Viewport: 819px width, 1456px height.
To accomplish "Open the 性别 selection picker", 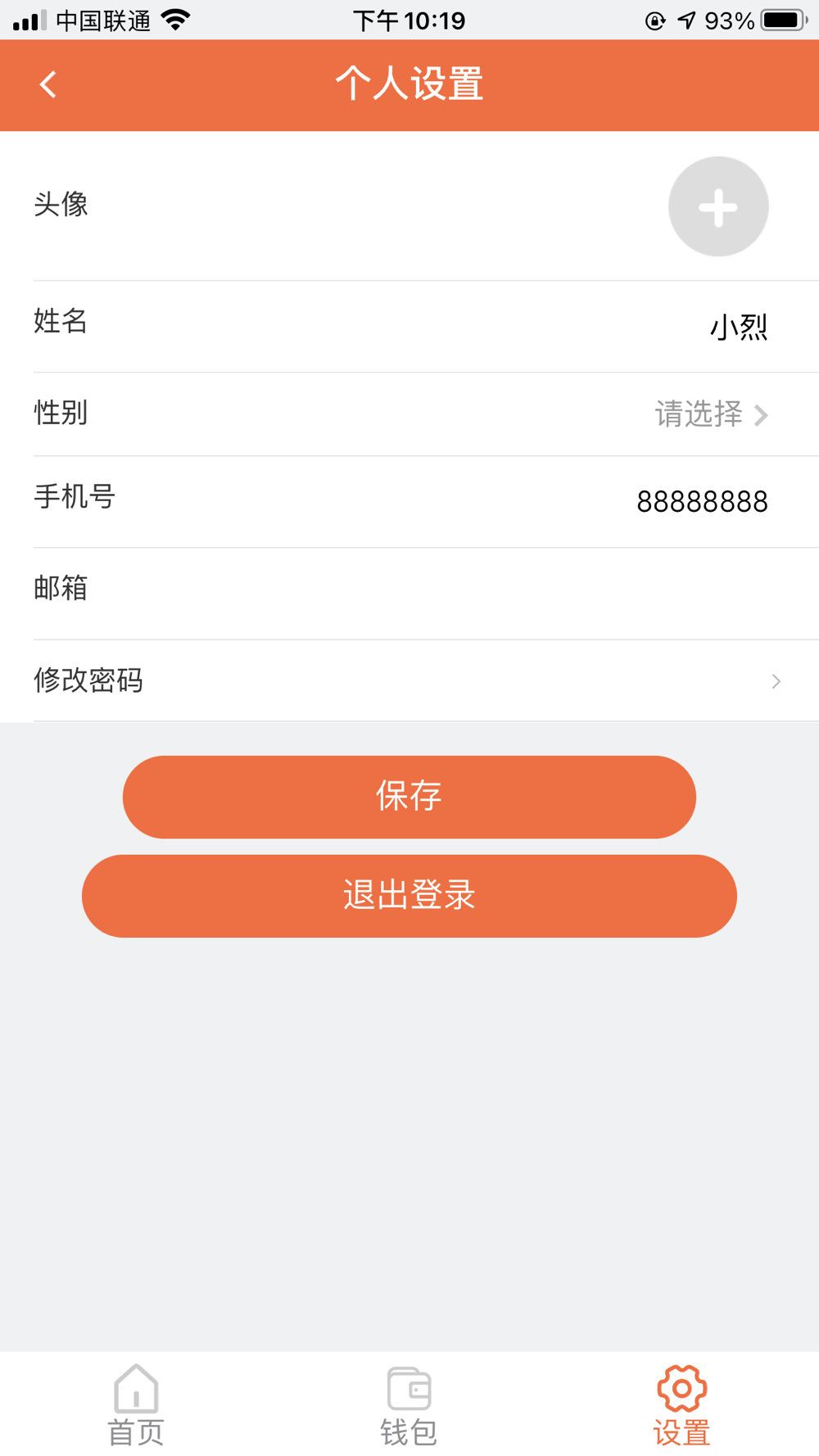I will click(711, 414).
